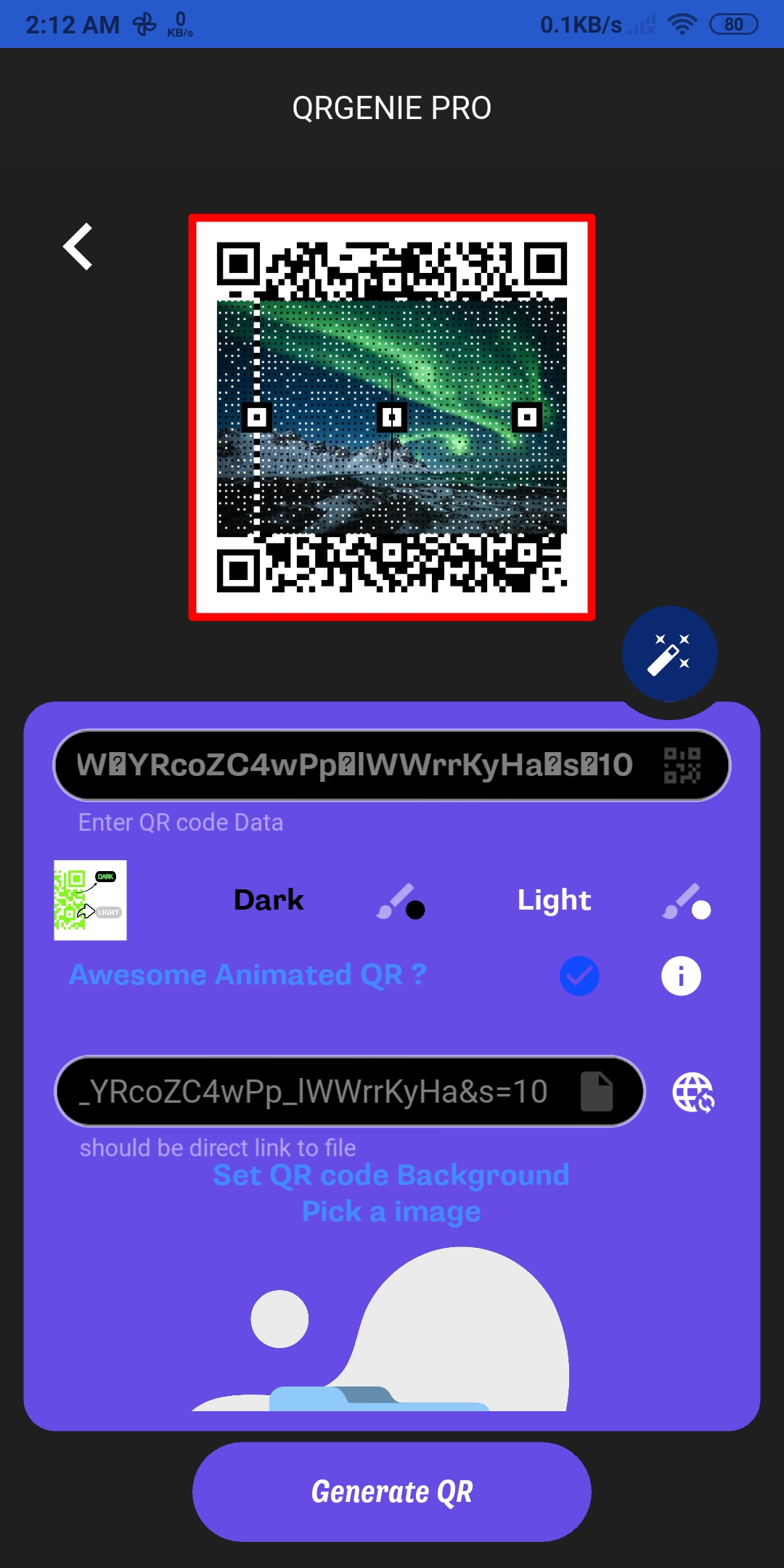This screenshot has width=784, height=1568.
Task: Open the animated QR info icon
Action: pos(681,976)
